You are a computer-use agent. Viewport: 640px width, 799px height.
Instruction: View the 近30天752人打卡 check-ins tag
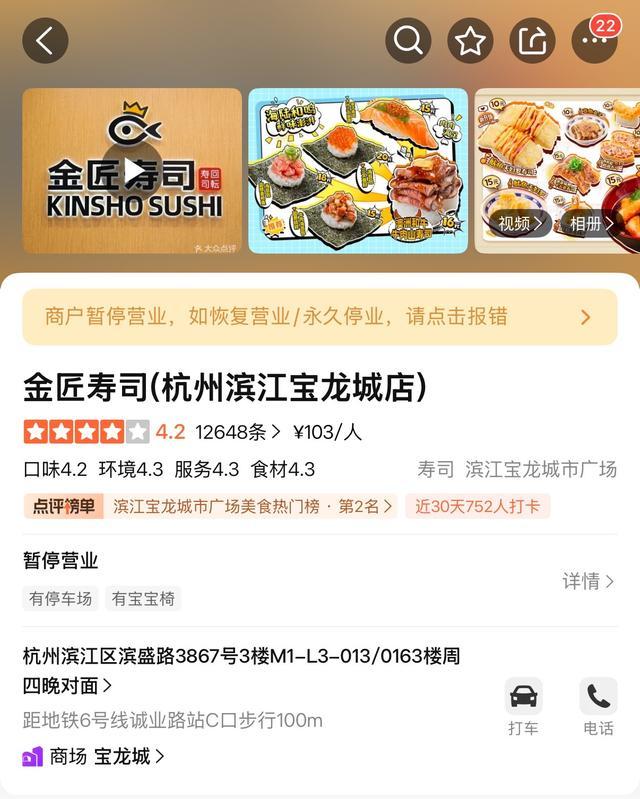point(477,506)
